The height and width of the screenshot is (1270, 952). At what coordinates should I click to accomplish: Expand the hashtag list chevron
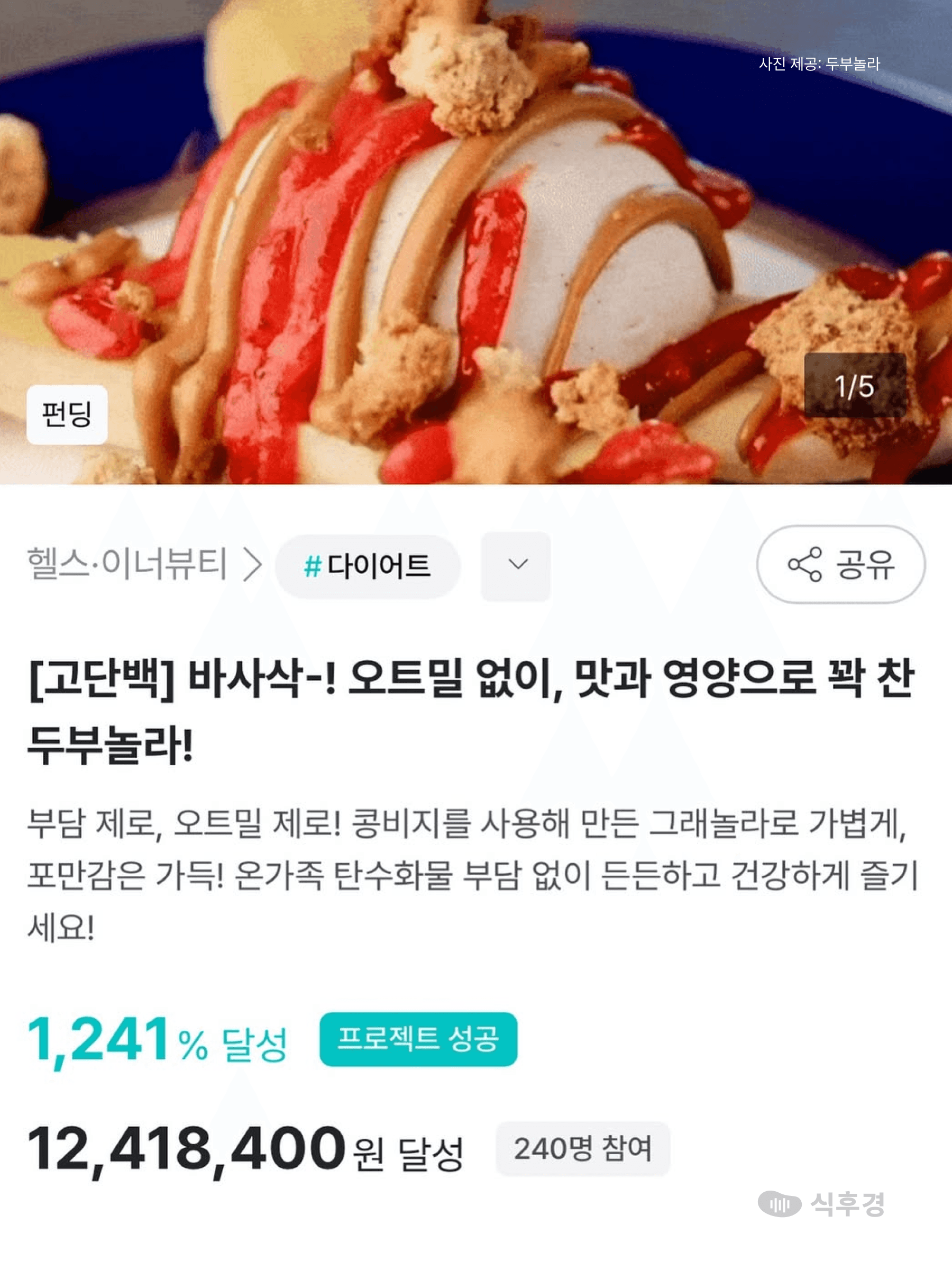[x=516, y=566]
